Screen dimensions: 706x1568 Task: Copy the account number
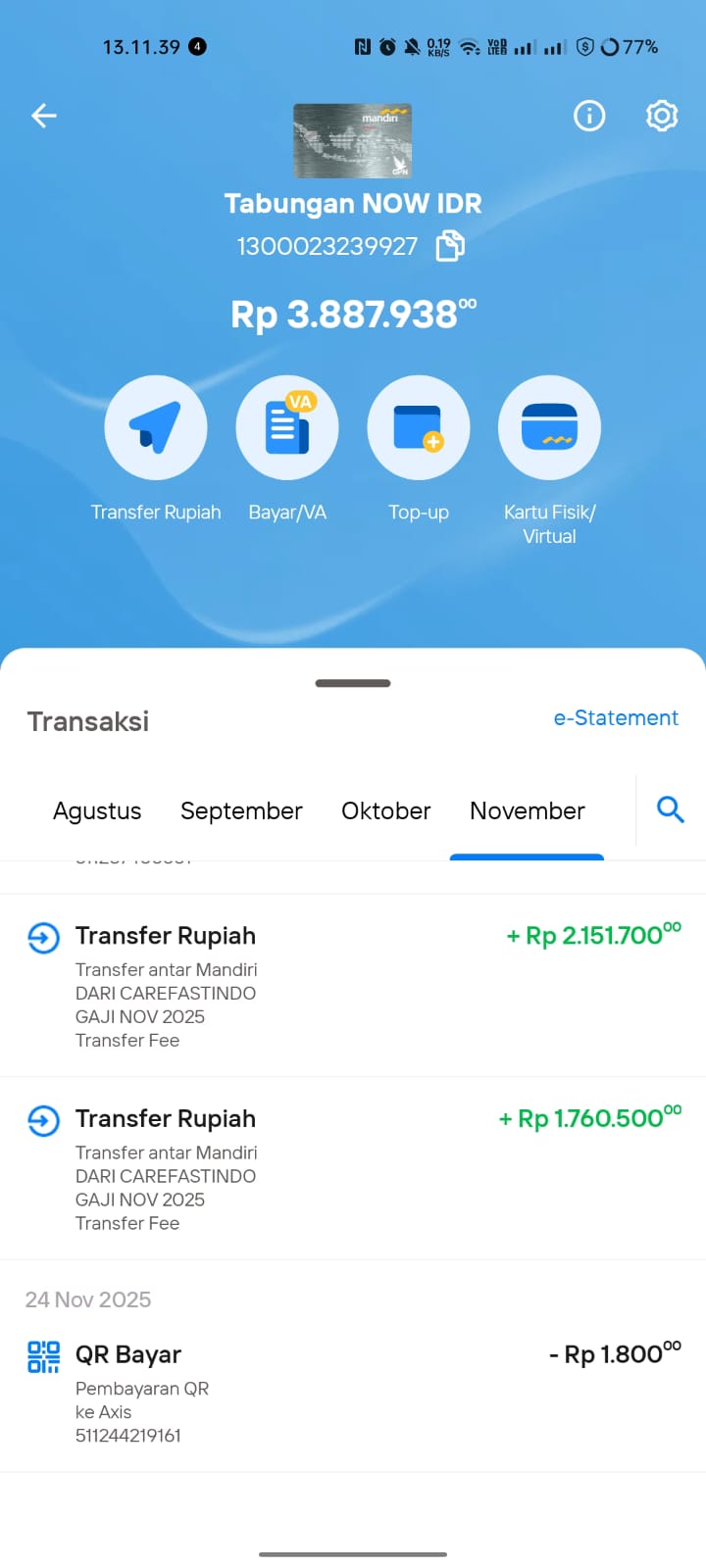[450, 245]
